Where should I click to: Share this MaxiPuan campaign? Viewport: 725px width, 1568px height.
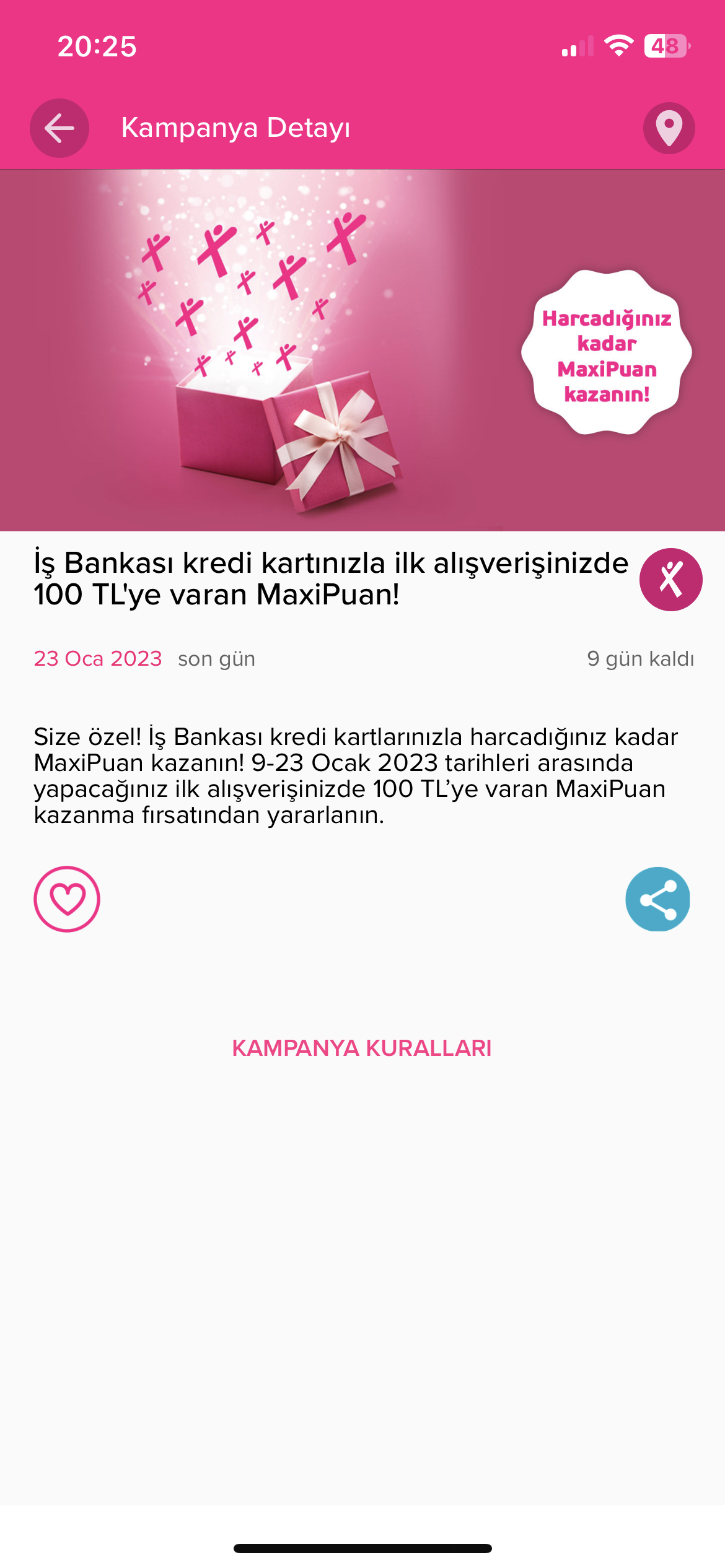pos(657,899)
